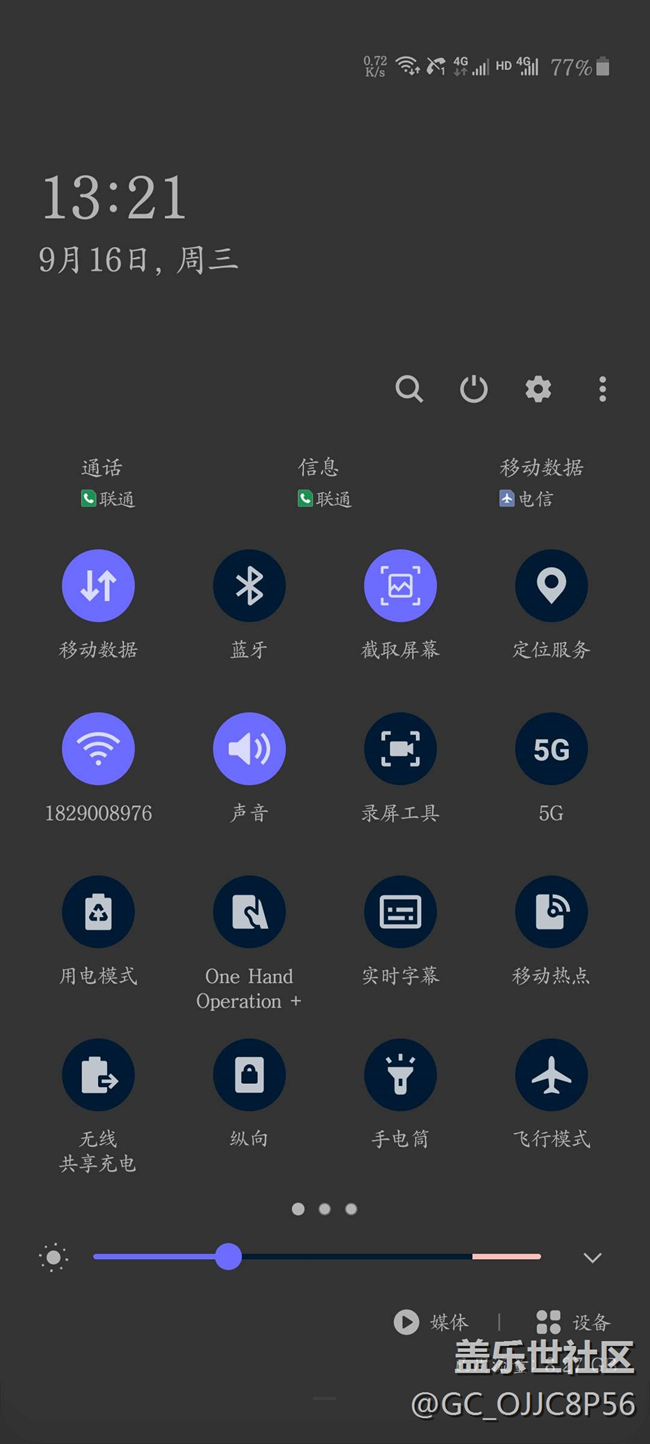Turn on 移动热点 mobile hotspot
This screenshot has height=1444, width=650.
coord(551,911)
